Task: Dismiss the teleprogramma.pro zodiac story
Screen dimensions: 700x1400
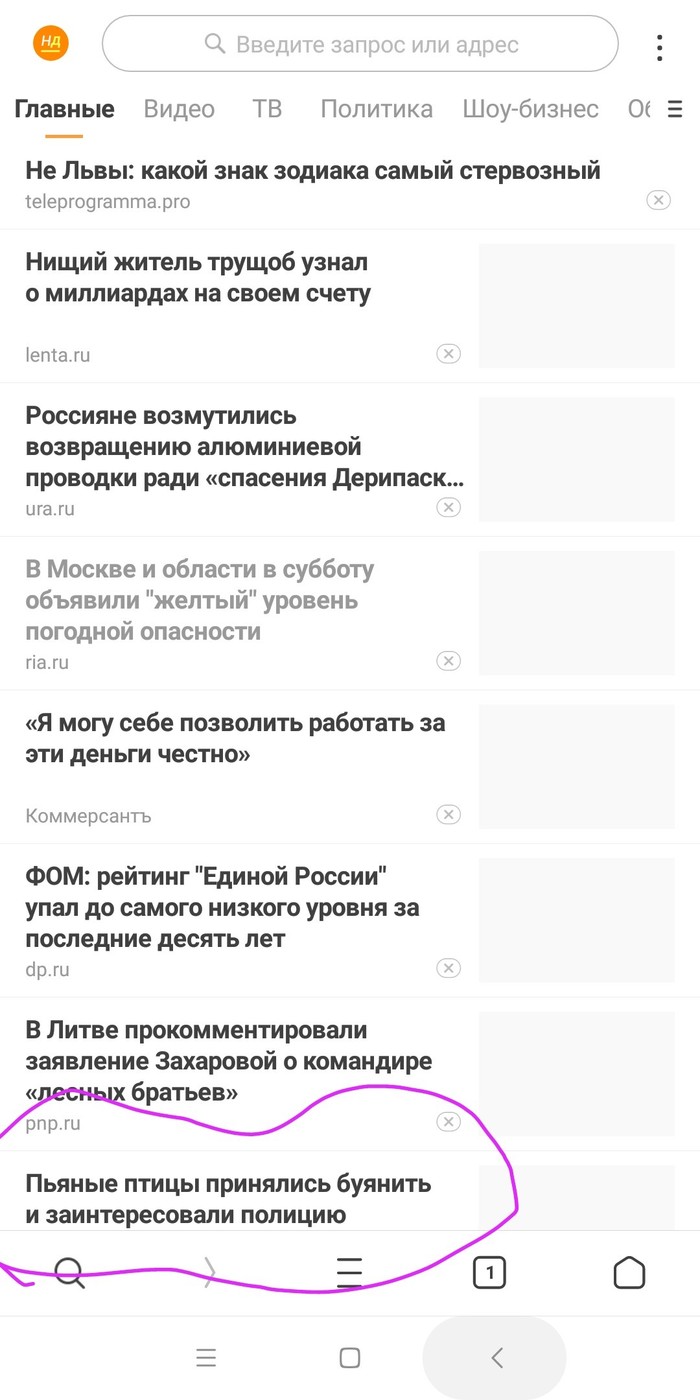Action: [658, 200]
